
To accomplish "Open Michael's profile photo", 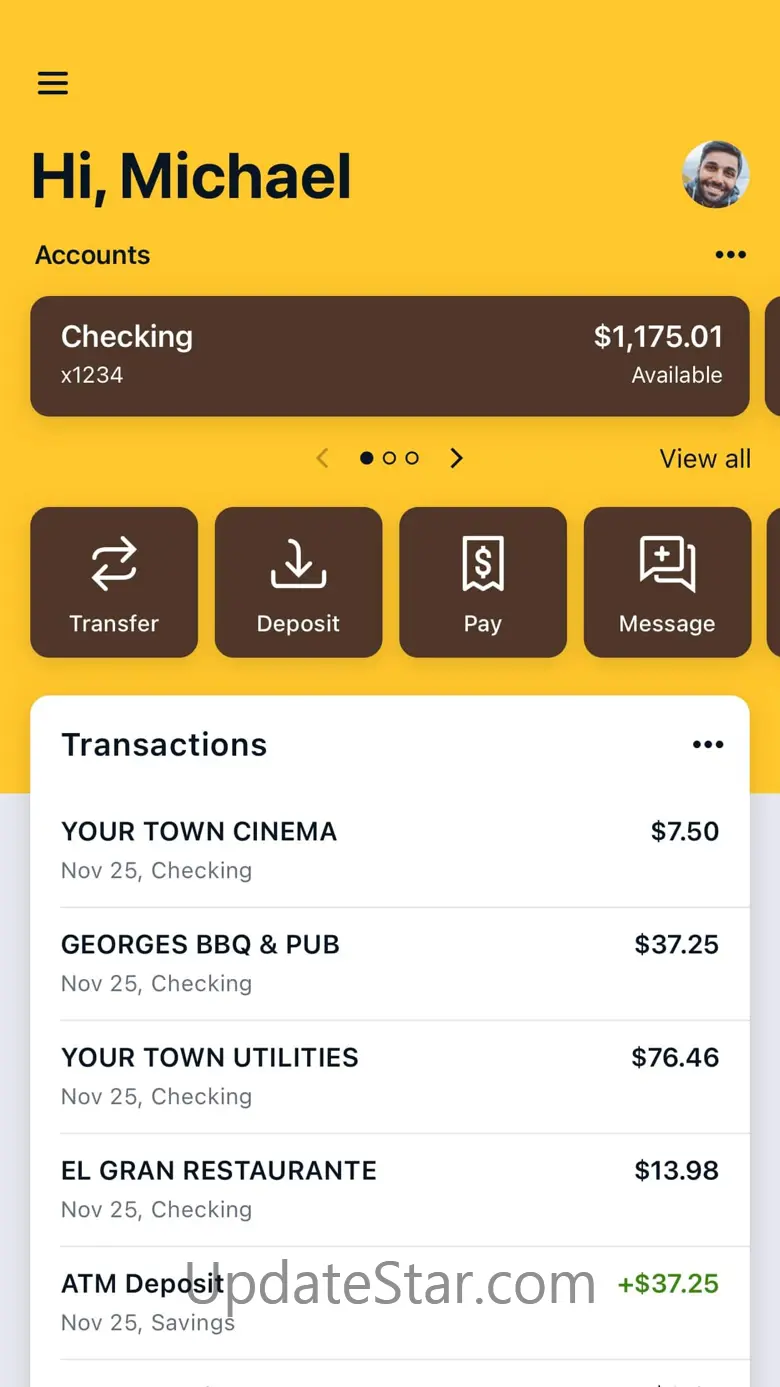I will pyautogui.click(x=715, y=175).
